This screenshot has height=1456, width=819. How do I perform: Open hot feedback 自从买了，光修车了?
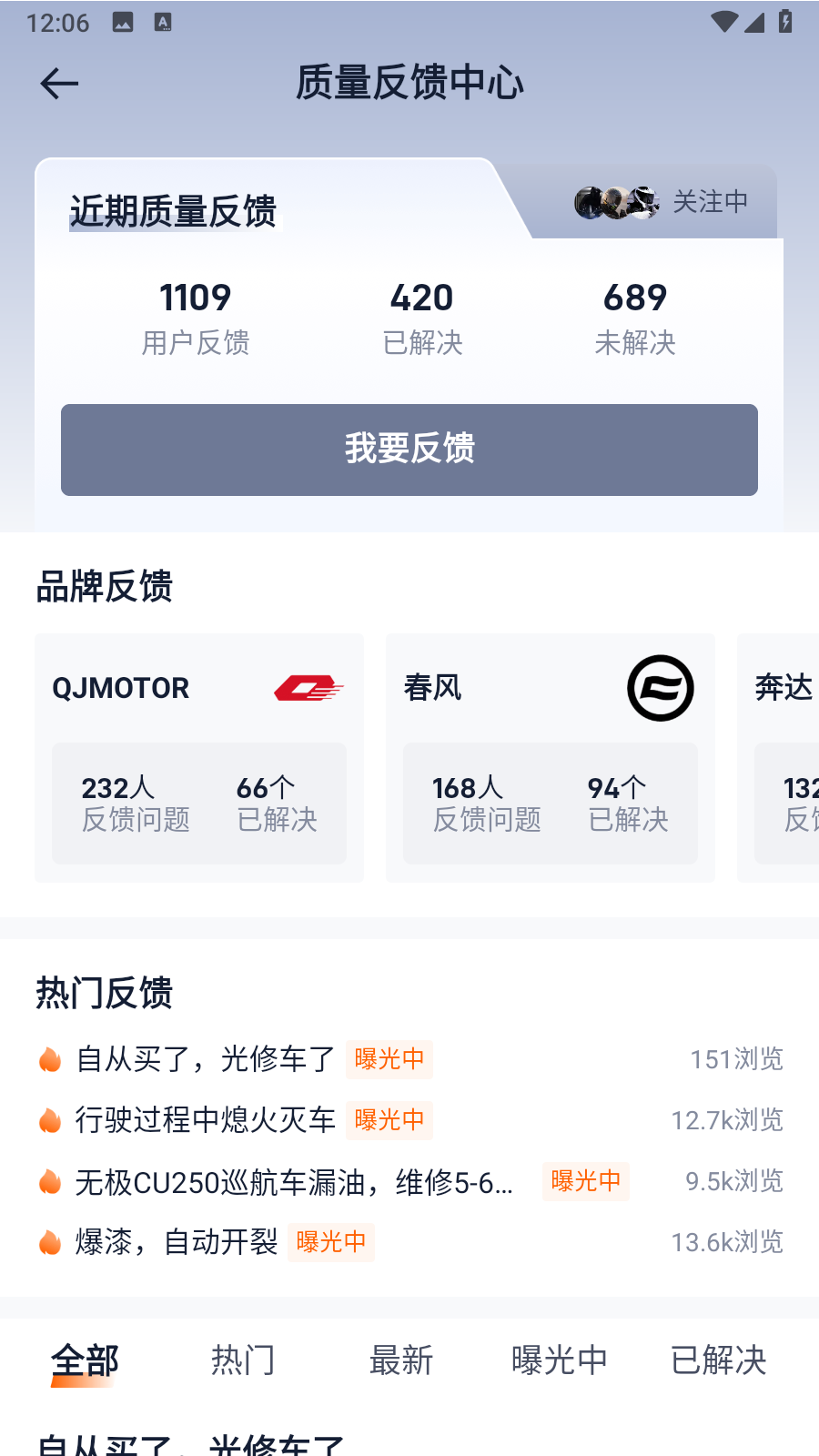(x=206, y=1059)
